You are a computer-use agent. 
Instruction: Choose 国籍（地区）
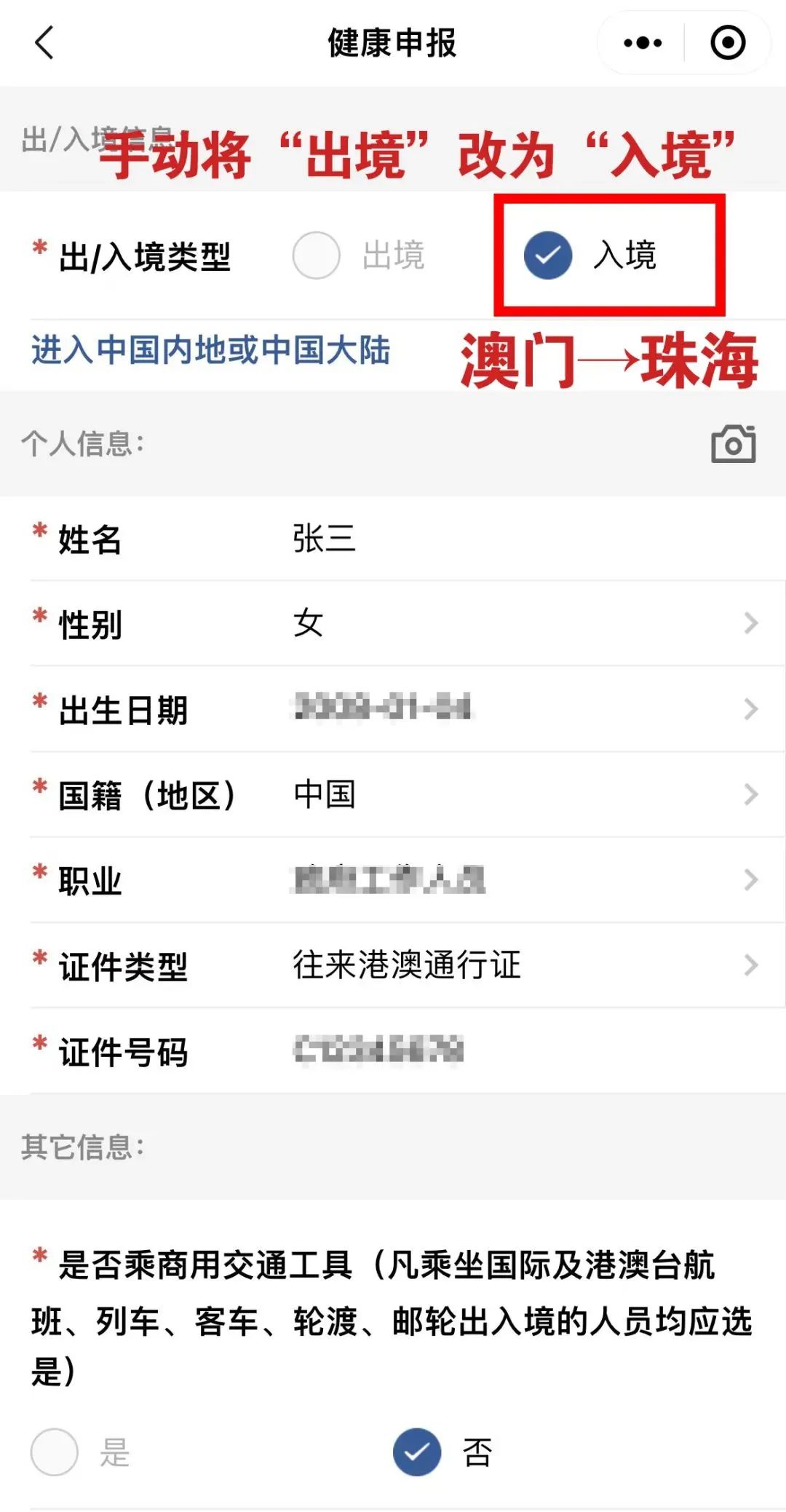(x=509, y=794)
